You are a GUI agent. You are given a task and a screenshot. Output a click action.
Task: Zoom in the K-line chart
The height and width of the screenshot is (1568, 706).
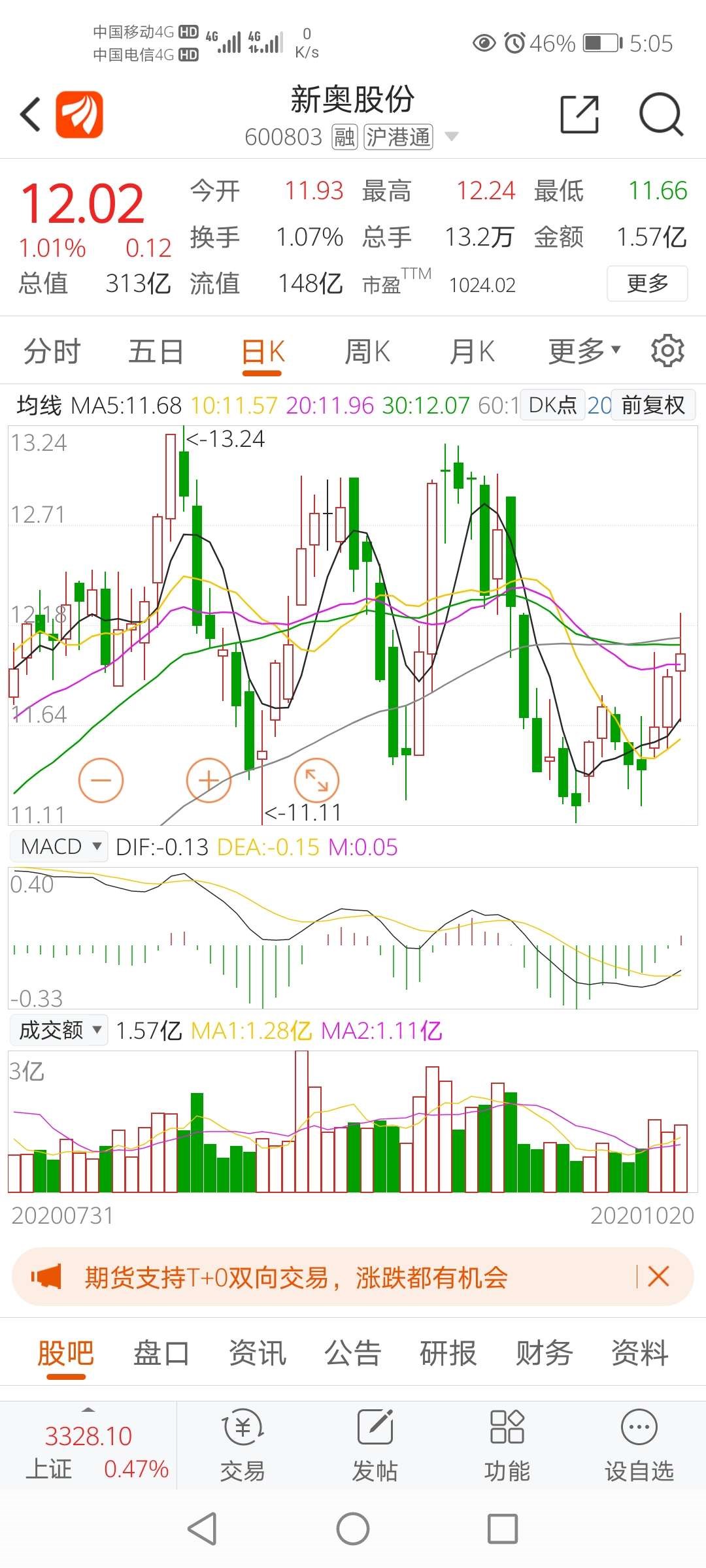pyautogui.click(x=209, y=780)
